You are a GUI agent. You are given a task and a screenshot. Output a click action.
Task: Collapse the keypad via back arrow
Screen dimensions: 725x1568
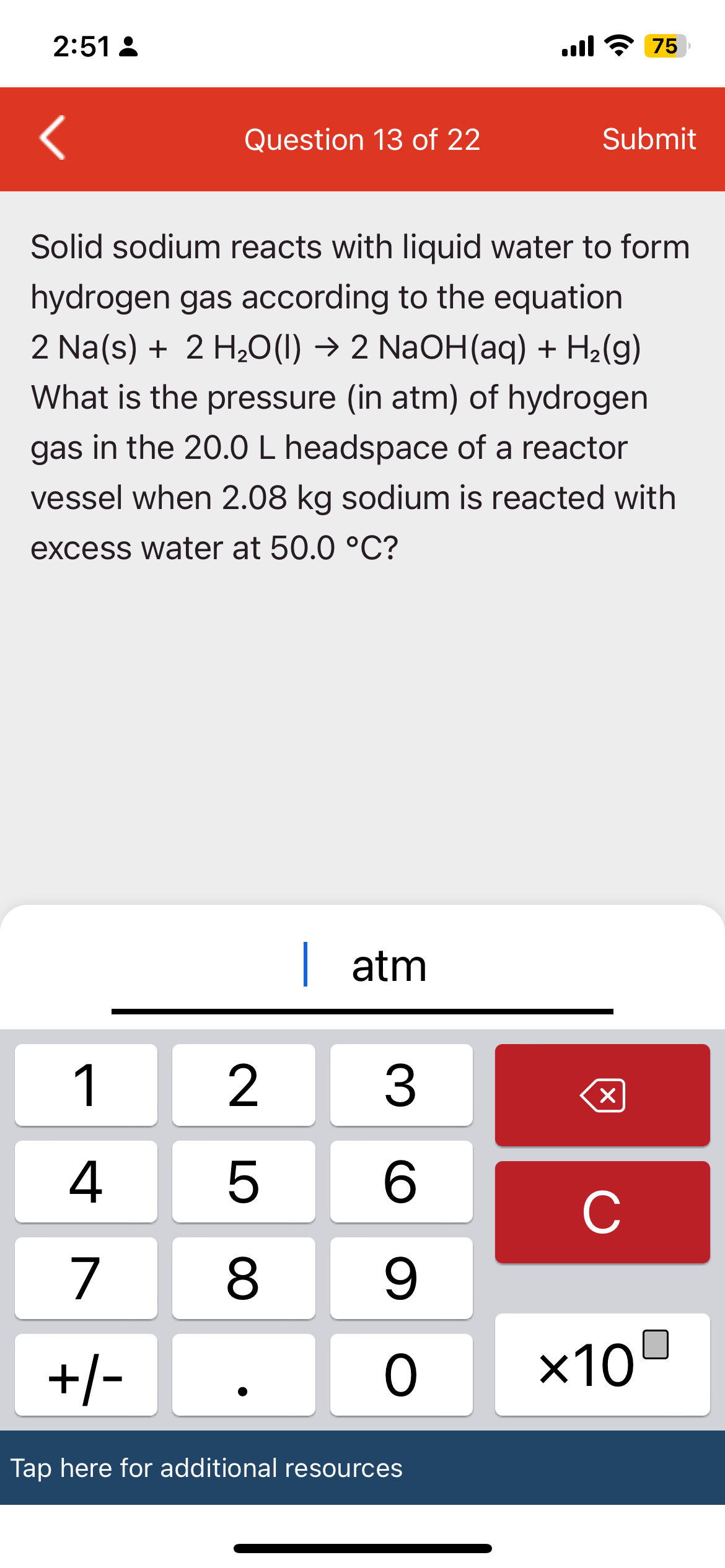[52, 139]
